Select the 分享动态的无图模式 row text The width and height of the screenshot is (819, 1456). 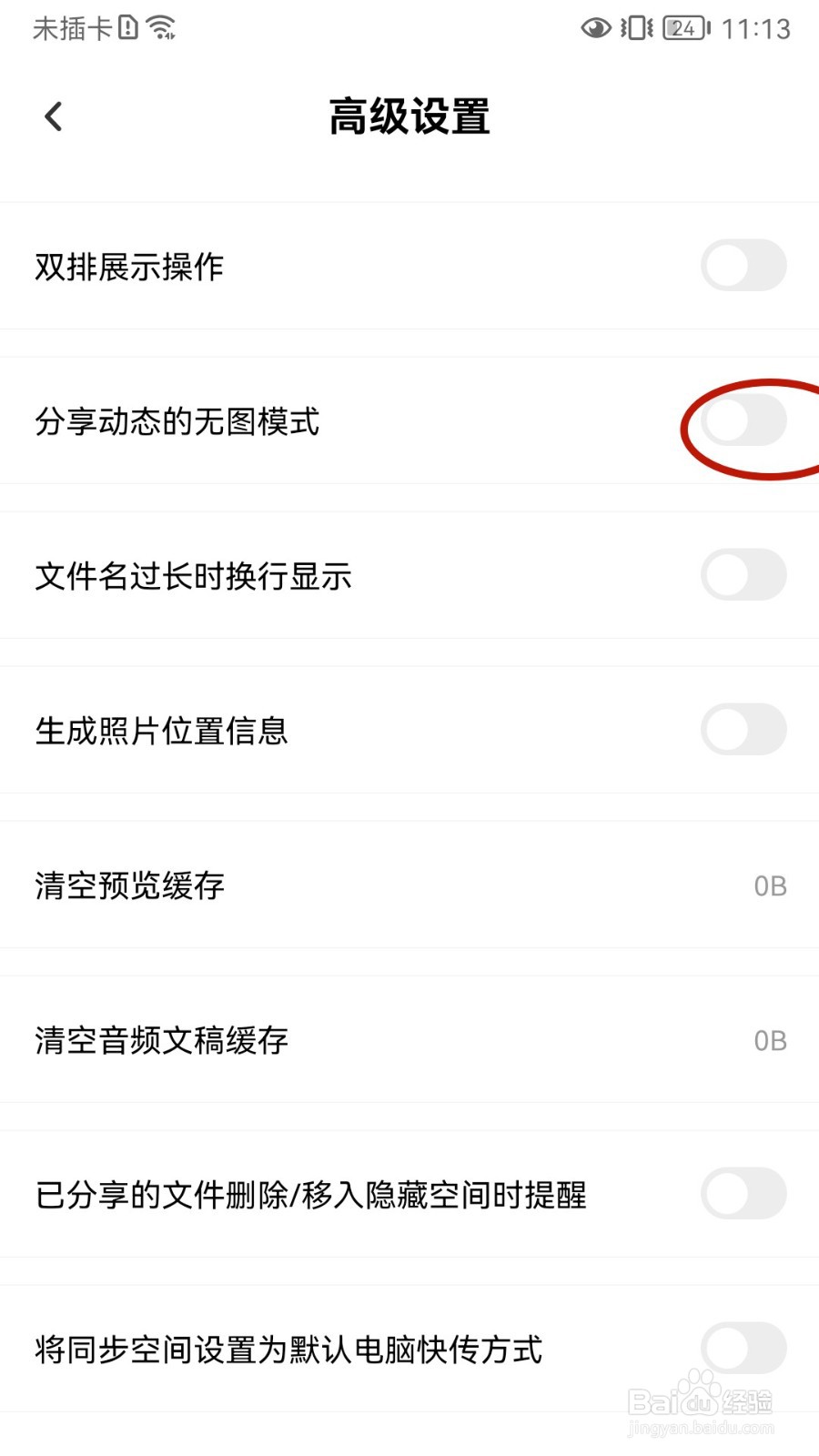tap(177, 422)
